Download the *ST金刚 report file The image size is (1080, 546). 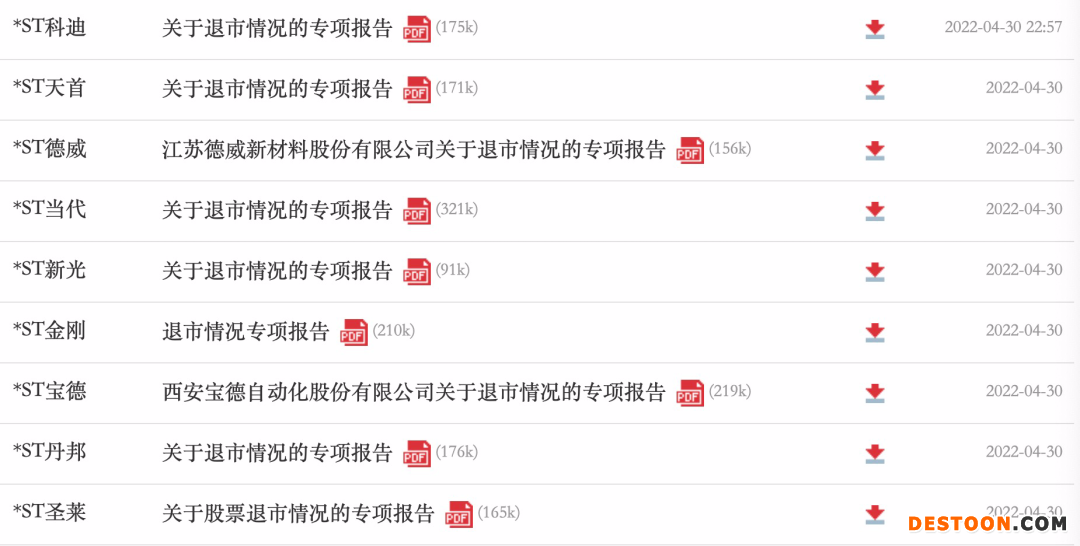click(875, 332)
